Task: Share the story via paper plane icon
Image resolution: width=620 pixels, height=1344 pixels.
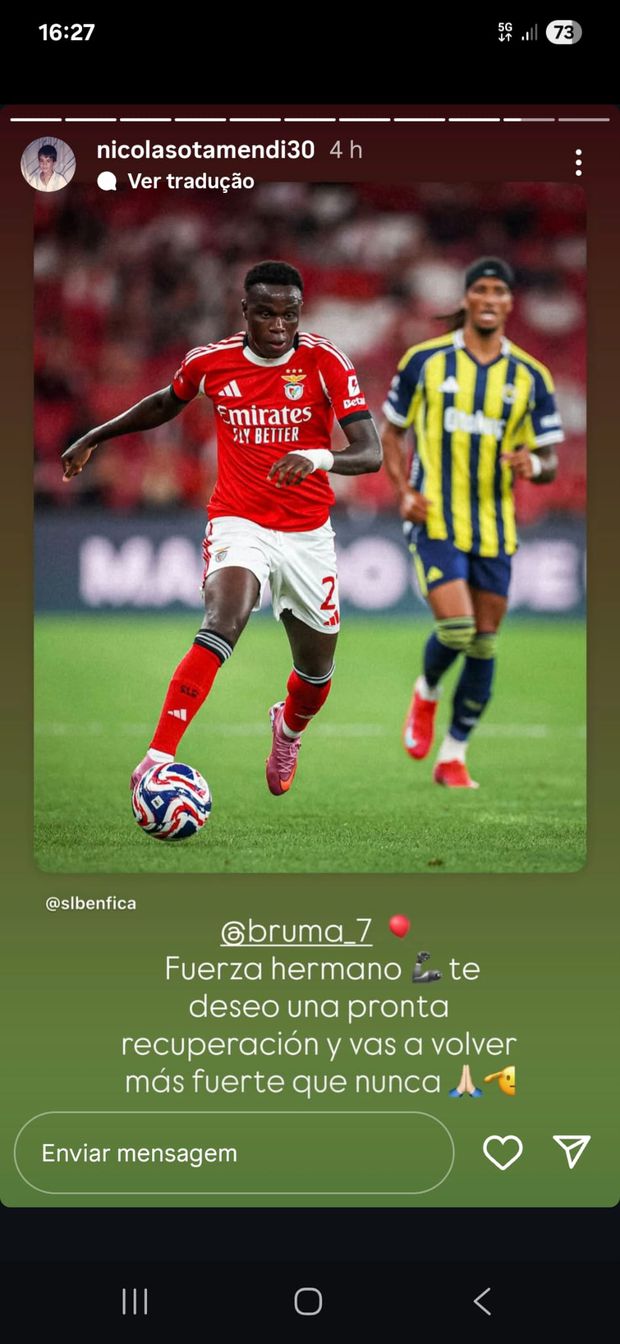Action: (572, 1151)
